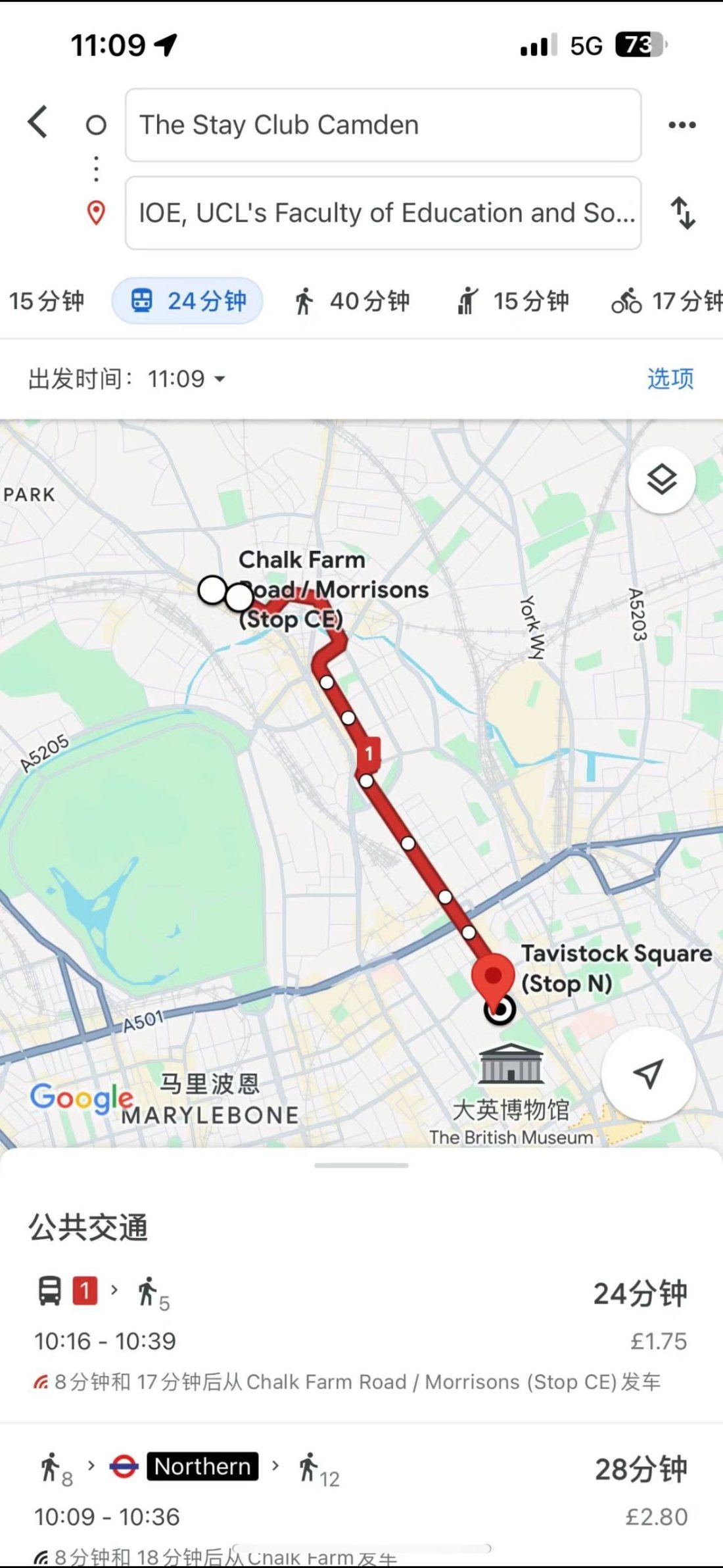Switch to the ride-hailing 15分钟 mode
This screenshot has height=1568, width=723.
coord(513,301)
